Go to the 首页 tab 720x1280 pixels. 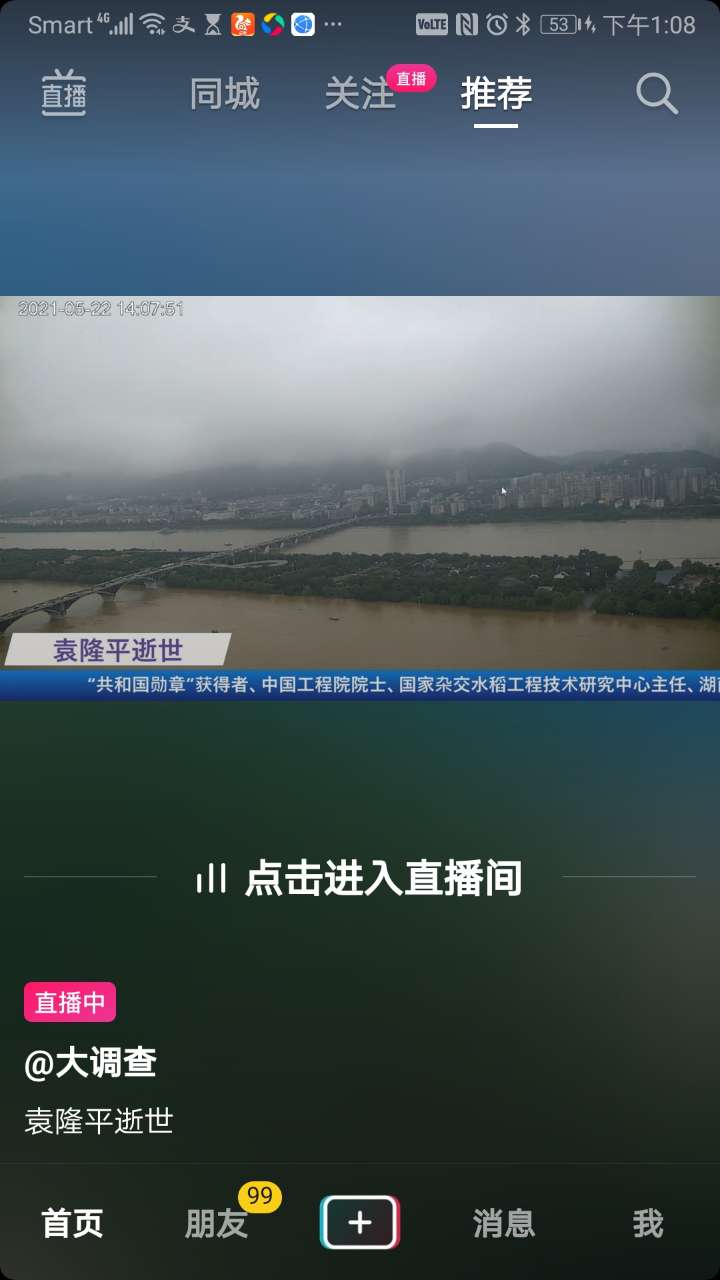click(x=72, y=1223)
